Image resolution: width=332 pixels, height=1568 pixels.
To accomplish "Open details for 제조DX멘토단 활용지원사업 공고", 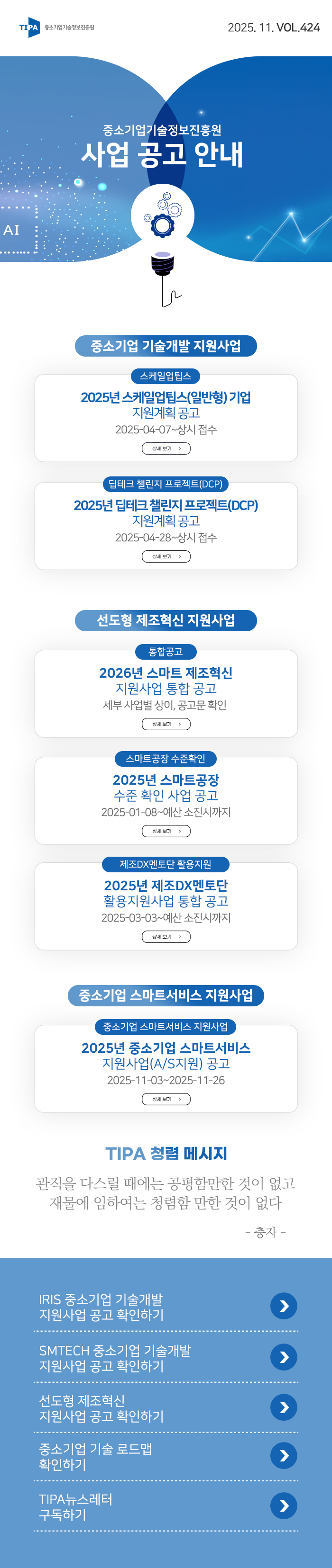I will pyautogui.click(x=166, y=936).
